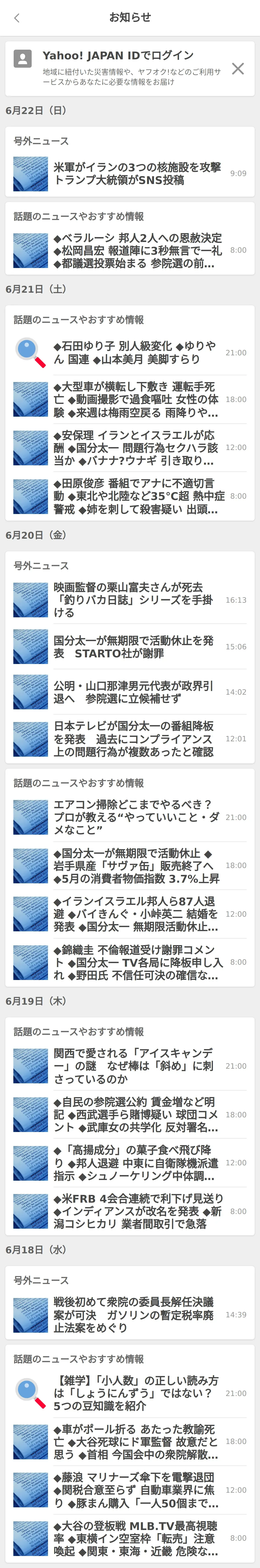Read 戦後初めて衆院の委員長解任決議案が可決 news
This screenshot has width=260, height=1568.
(x=137, y=1315)
